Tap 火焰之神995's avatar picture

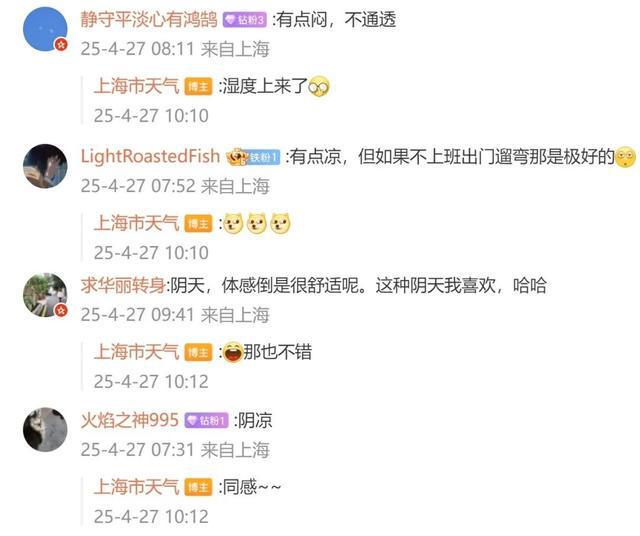pyautogui.click(x=44, y=429)
